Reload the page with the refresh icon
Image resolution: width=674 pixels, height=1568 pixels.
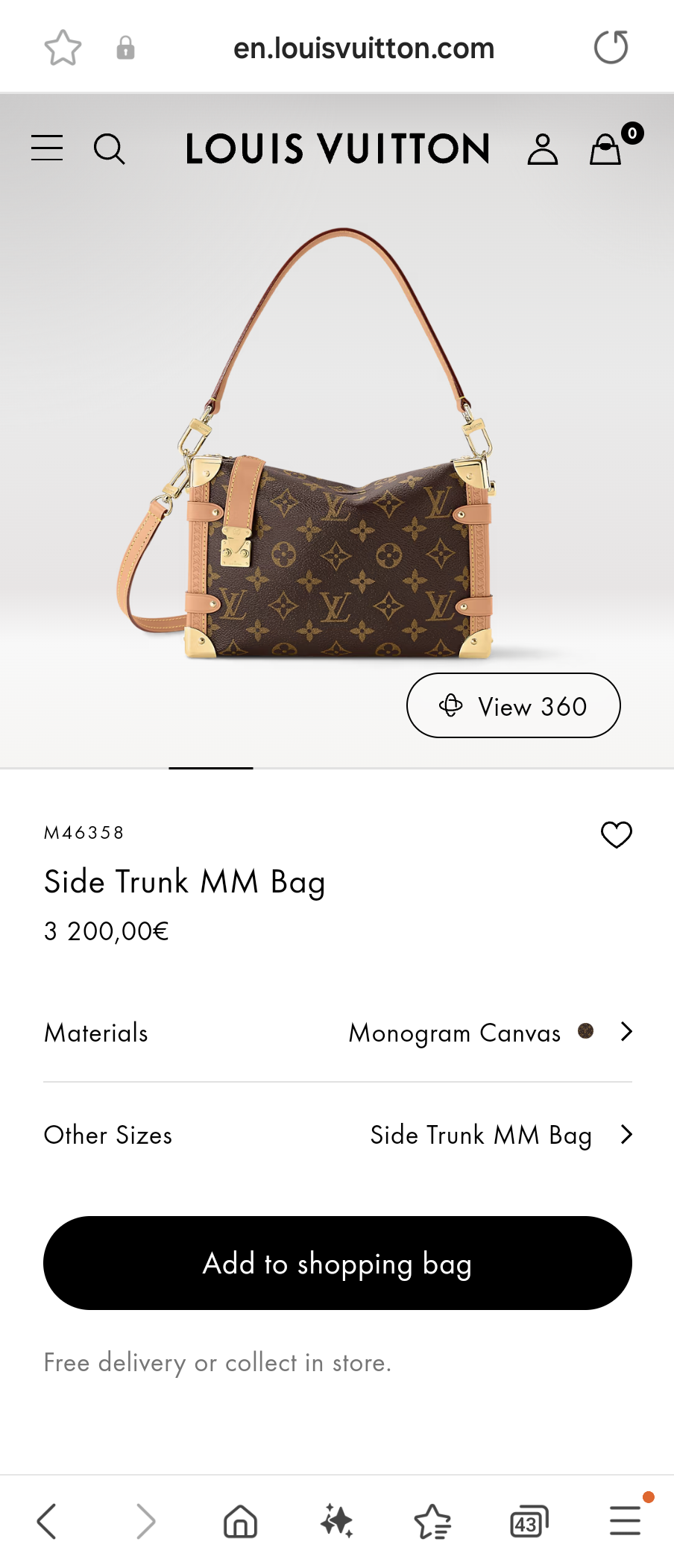coord(611,46)
